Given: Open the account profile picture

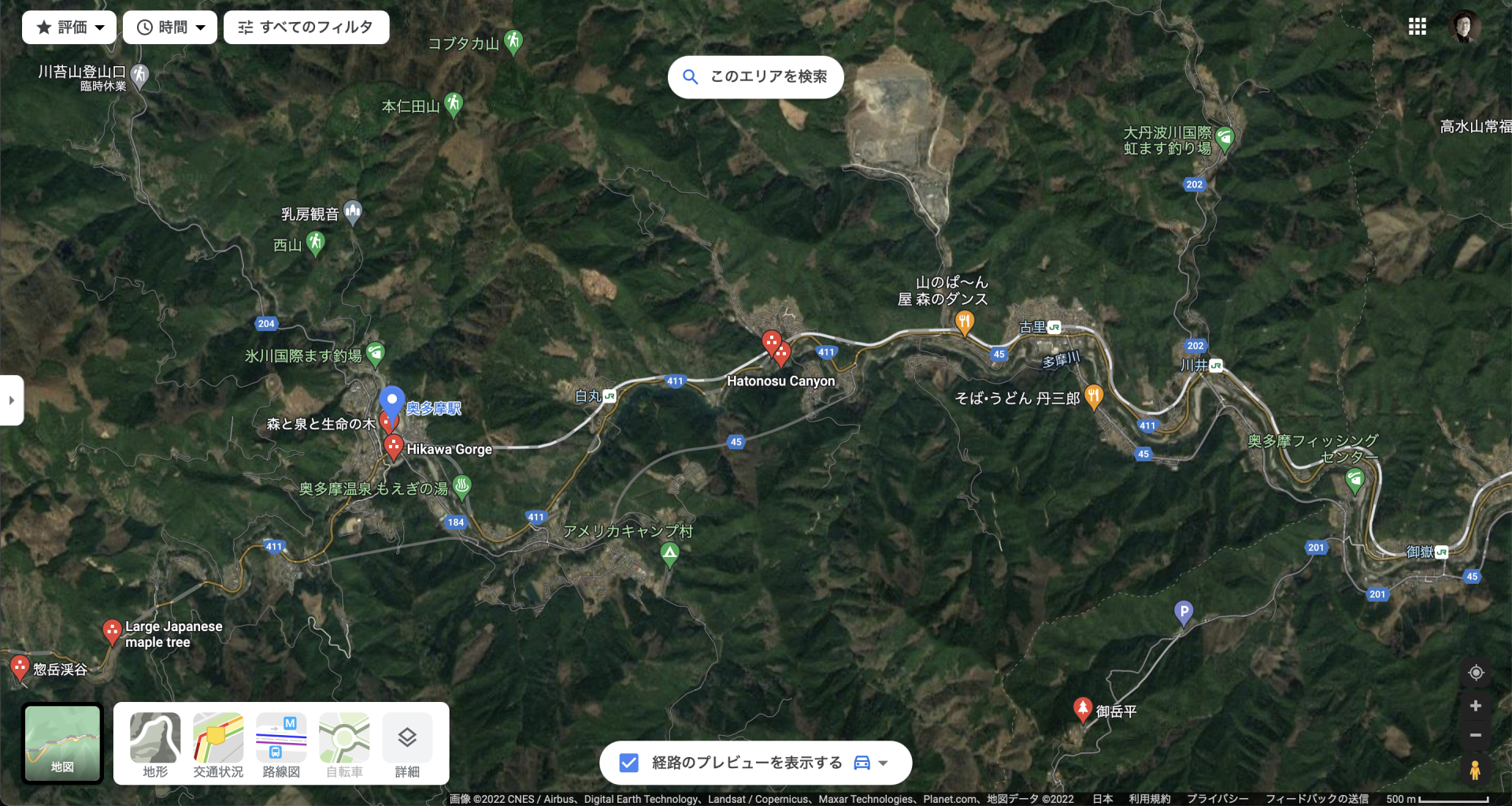Looking at the screenshot, I should point(1465,27).
